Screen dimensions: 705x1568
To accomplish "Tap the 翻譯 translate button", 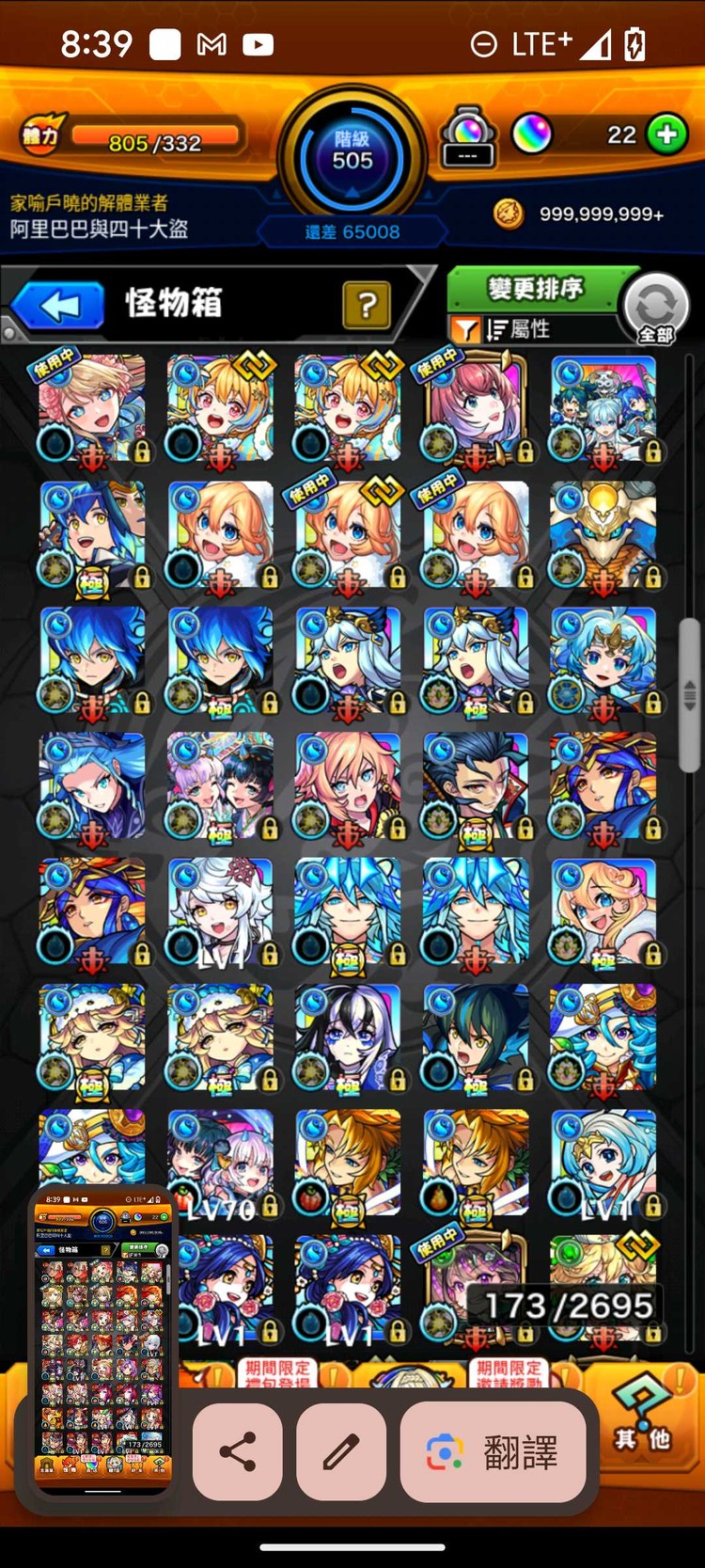I will (493, 1451).
